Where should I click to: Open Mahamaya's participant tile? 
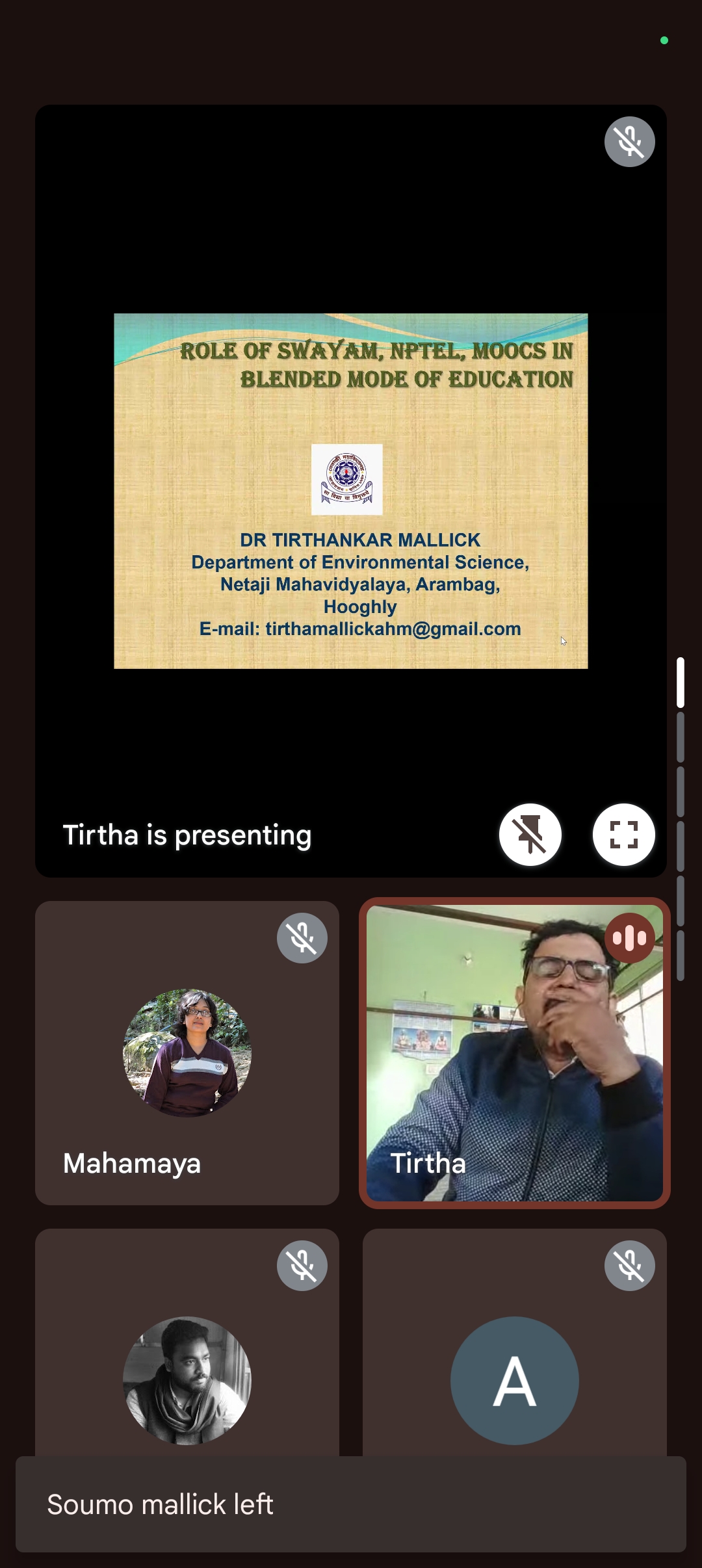(x=187, y=1052)
